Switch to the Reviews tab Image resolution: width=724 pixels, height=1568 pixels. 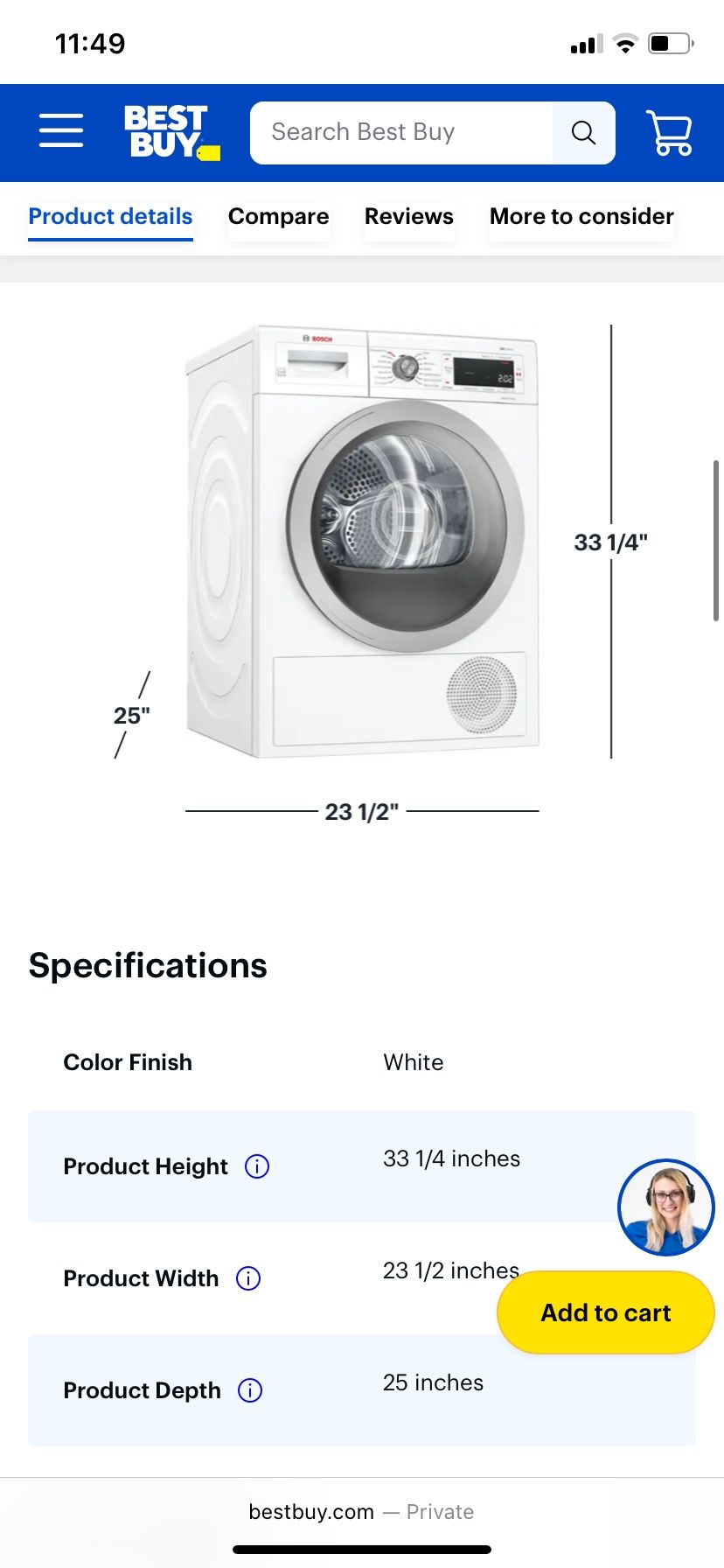click(408, 216)
